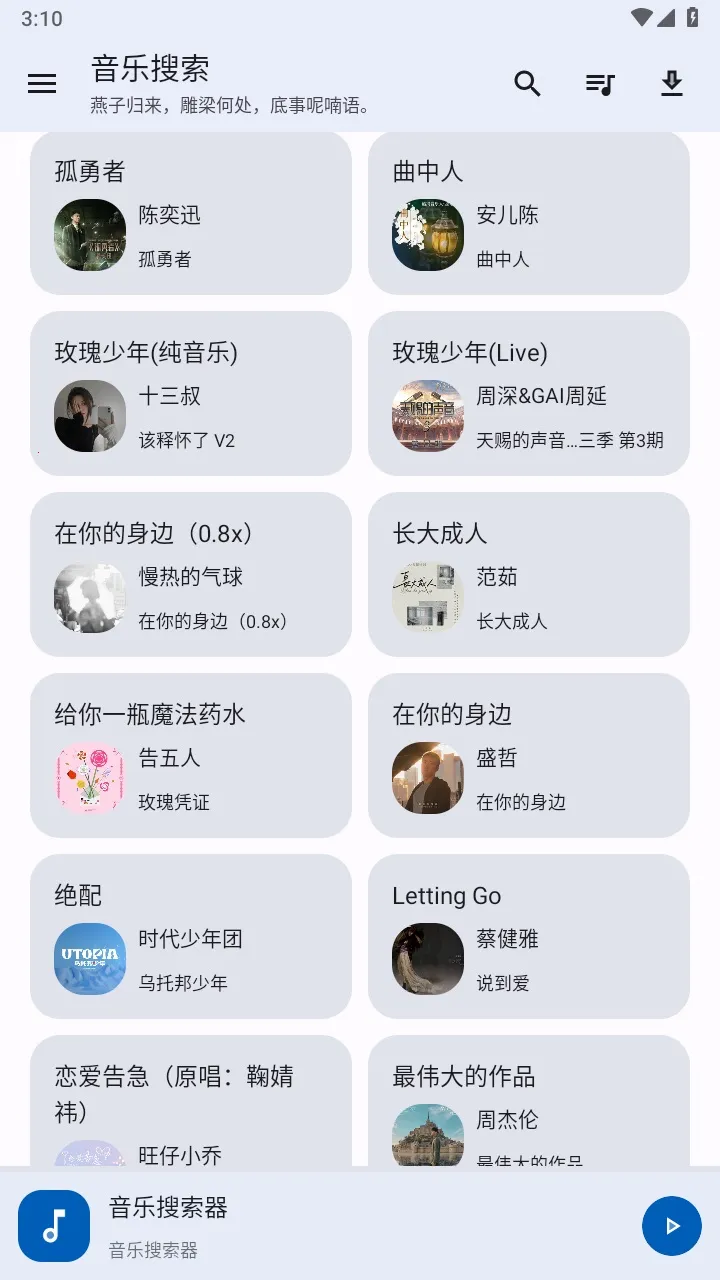Select 玫瑰少年(纯音乐) by 十三叔
Image resolution: width=720 pixels, height=1280 pixels.
pos(190,393)
